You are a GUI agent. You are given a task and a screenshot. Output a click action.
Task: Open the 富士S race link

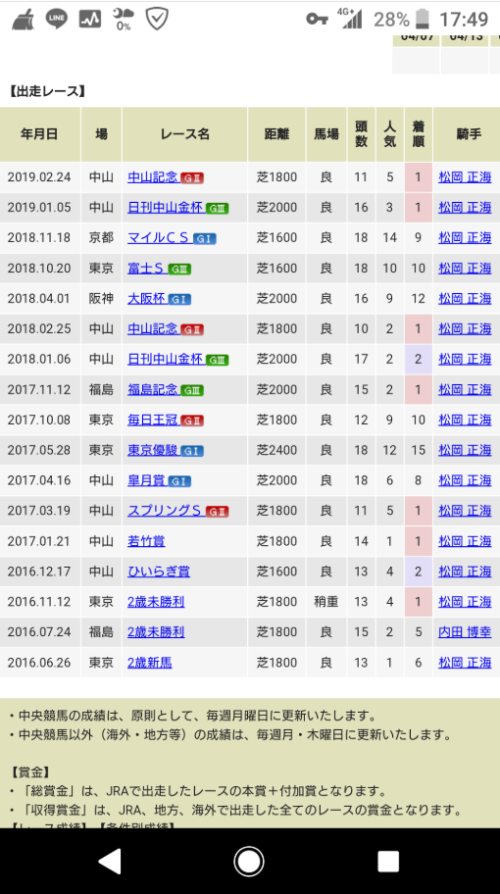(x=147, y=268)
